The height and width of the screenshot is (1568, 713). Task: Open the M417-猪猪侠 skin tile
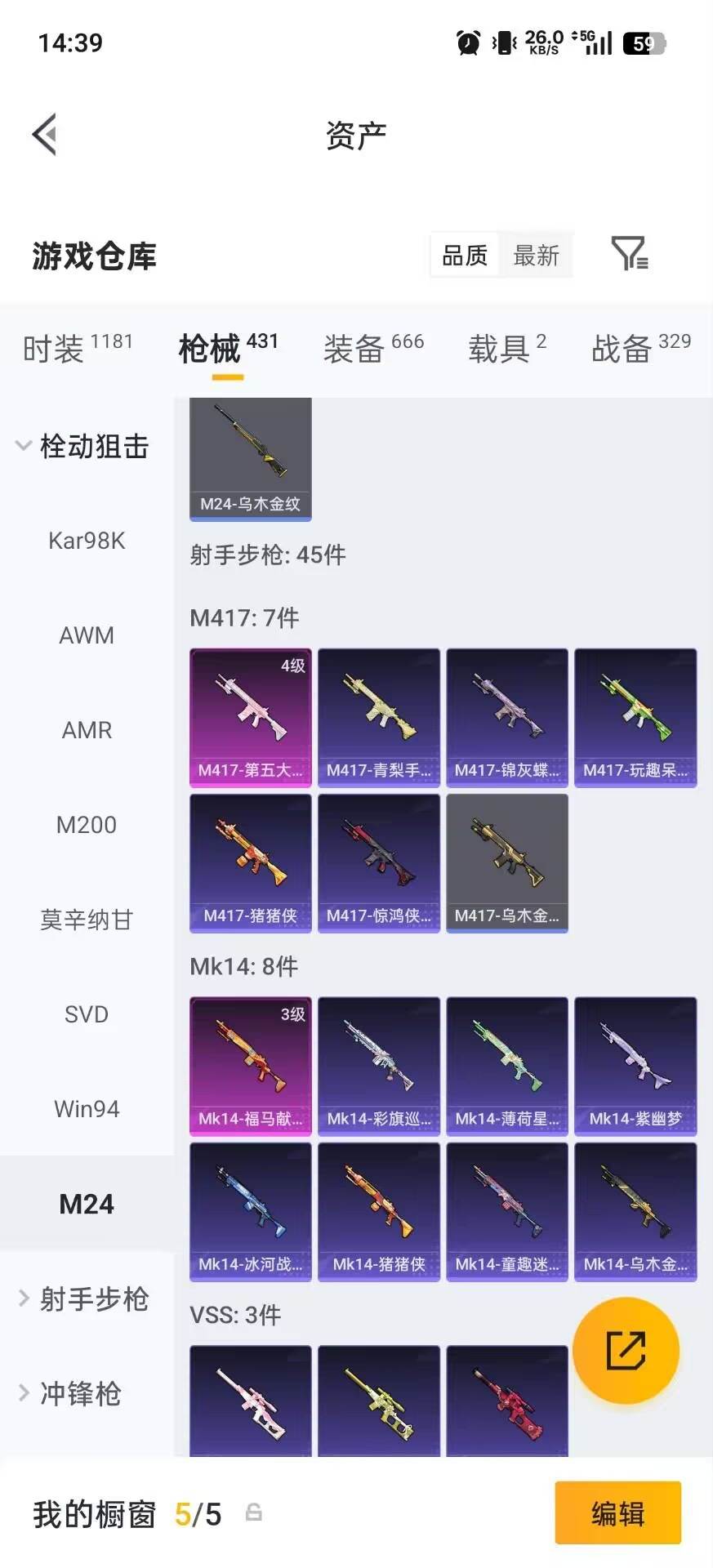point(251,863)
